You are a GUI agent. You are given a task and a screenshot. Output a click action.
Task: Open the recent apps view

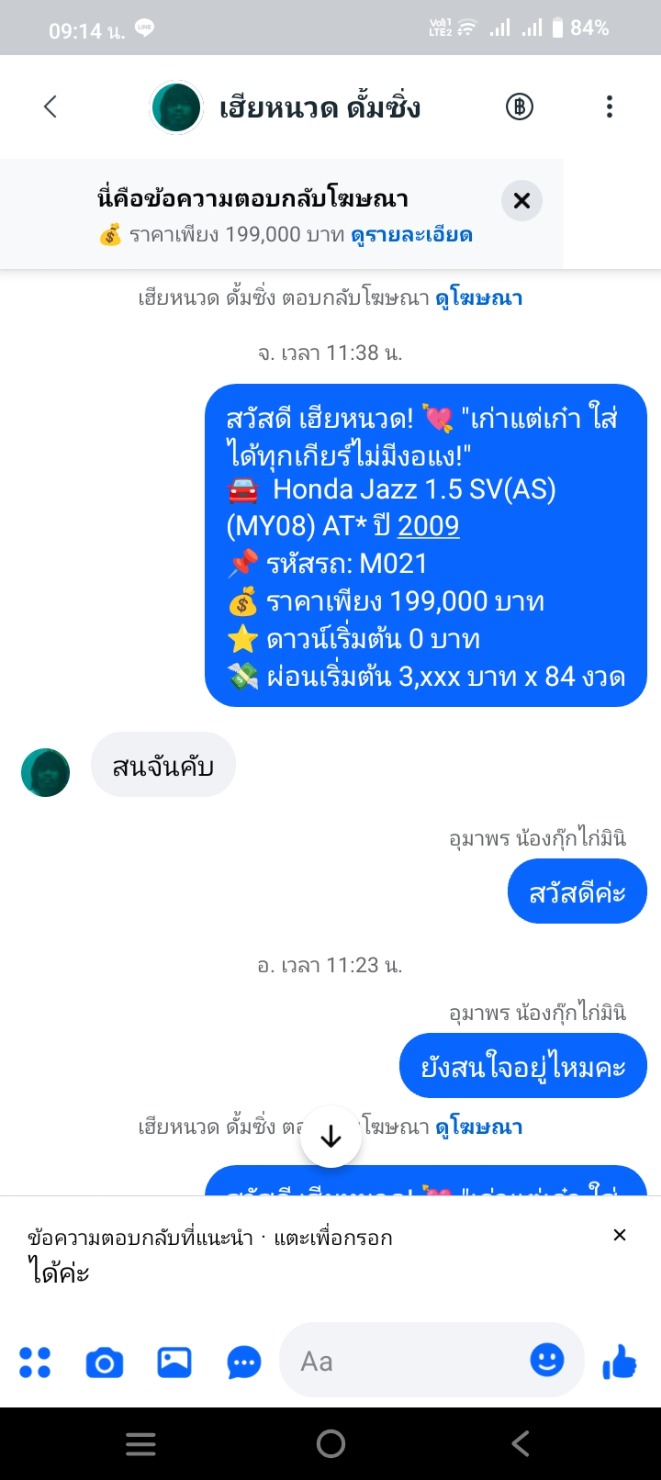[x=140, y=1443]
